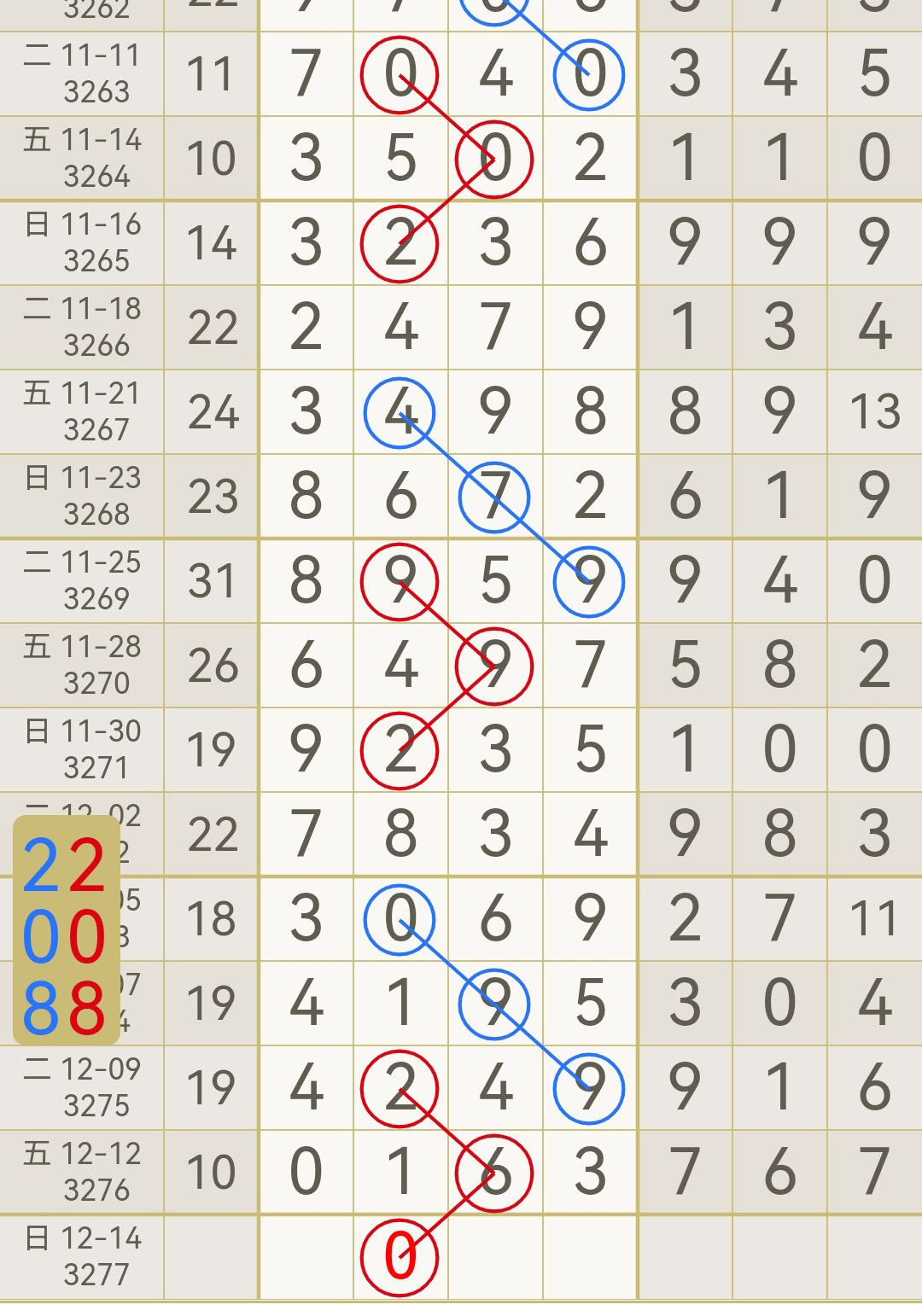This screenshot has width=922, height=1316.
Task: Select the red 0 in the floating panel
Action: [x=87, y=936]
